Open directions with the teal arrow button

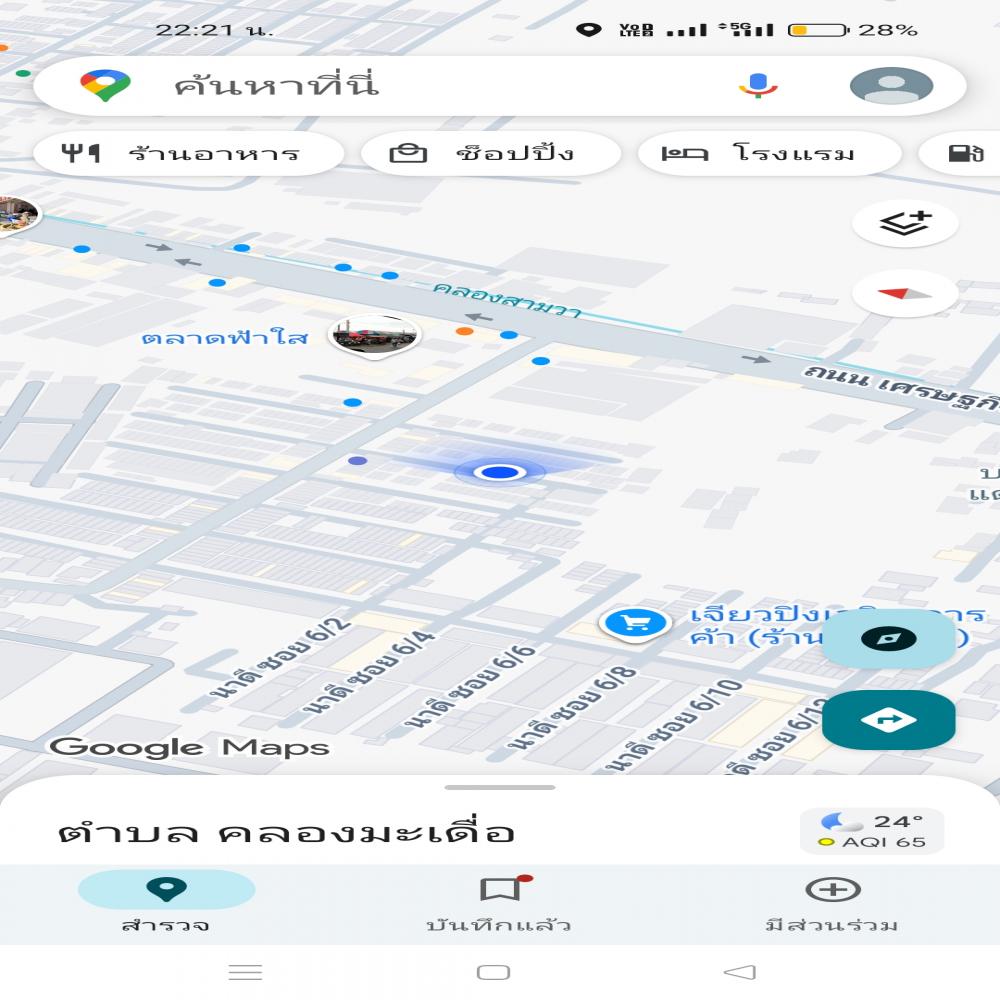click(x=888, y=719)
